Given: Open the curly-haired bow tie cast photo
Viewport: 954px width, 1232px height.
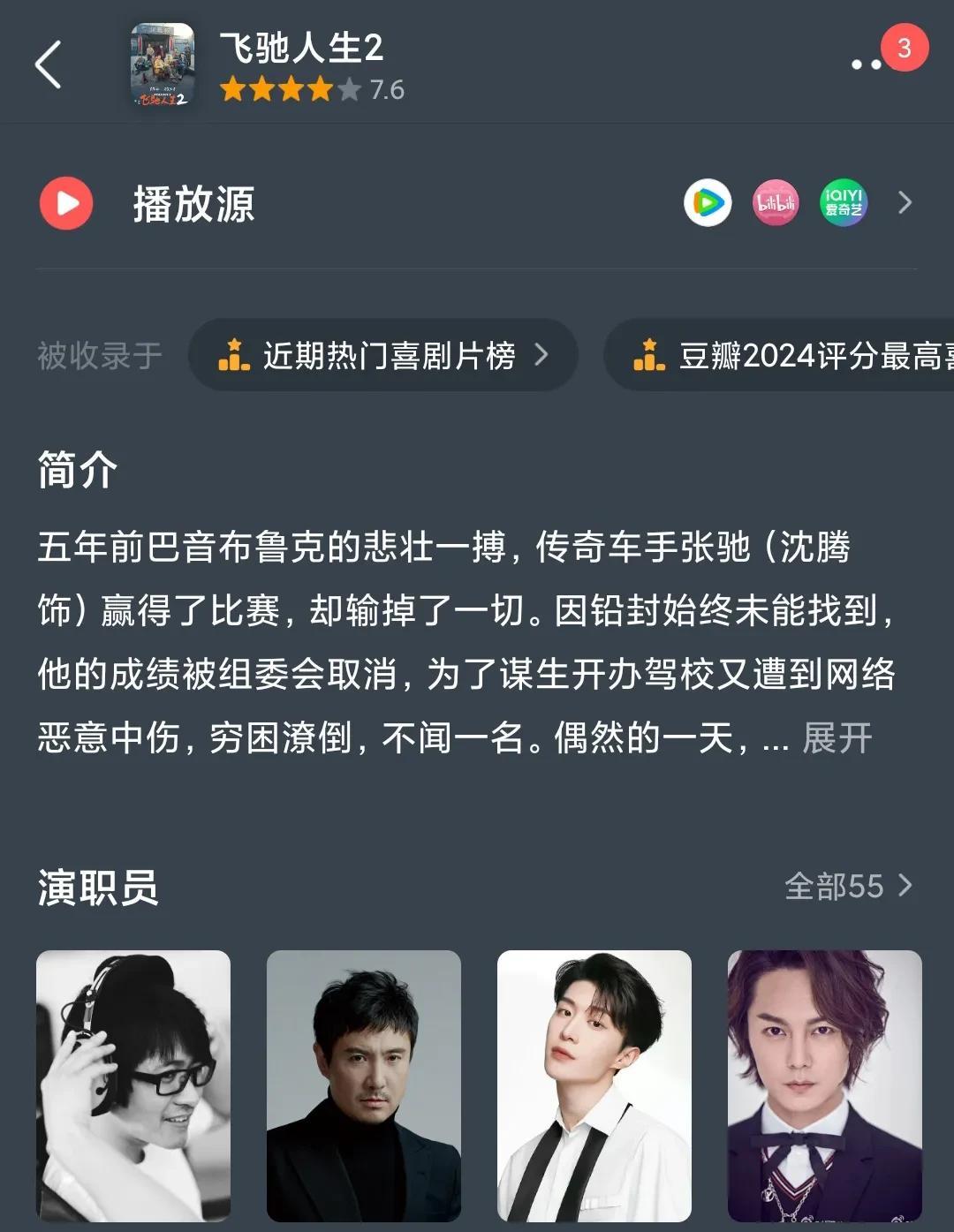Looking at the screenshot, I should (825, 1086).
